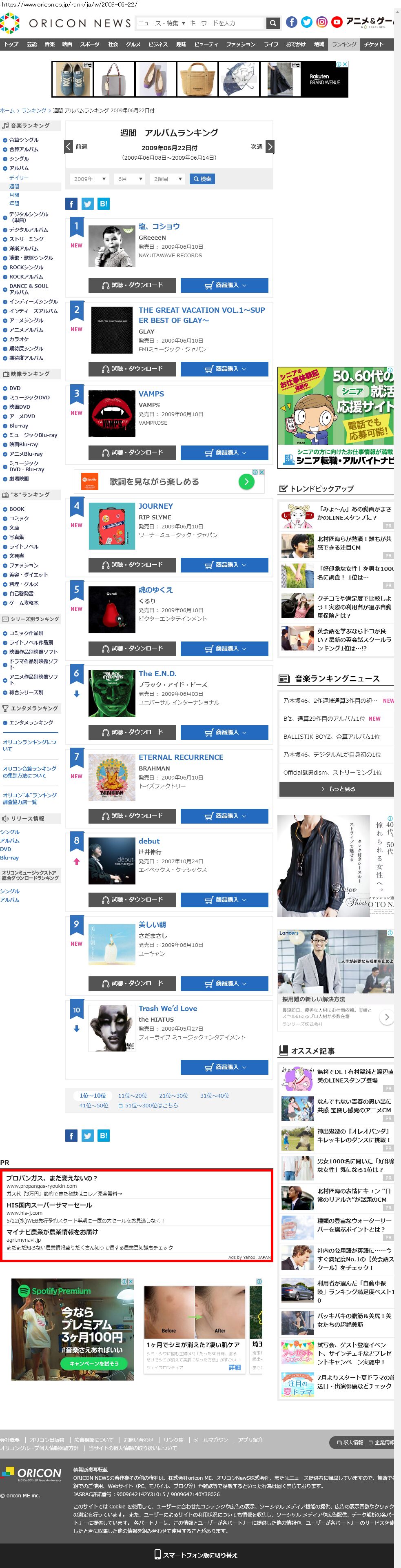This screenshot has height=1568, width=401.
Task: Expand 商品購入 for JOURNEY album
Action: click(x=224, y=565)
